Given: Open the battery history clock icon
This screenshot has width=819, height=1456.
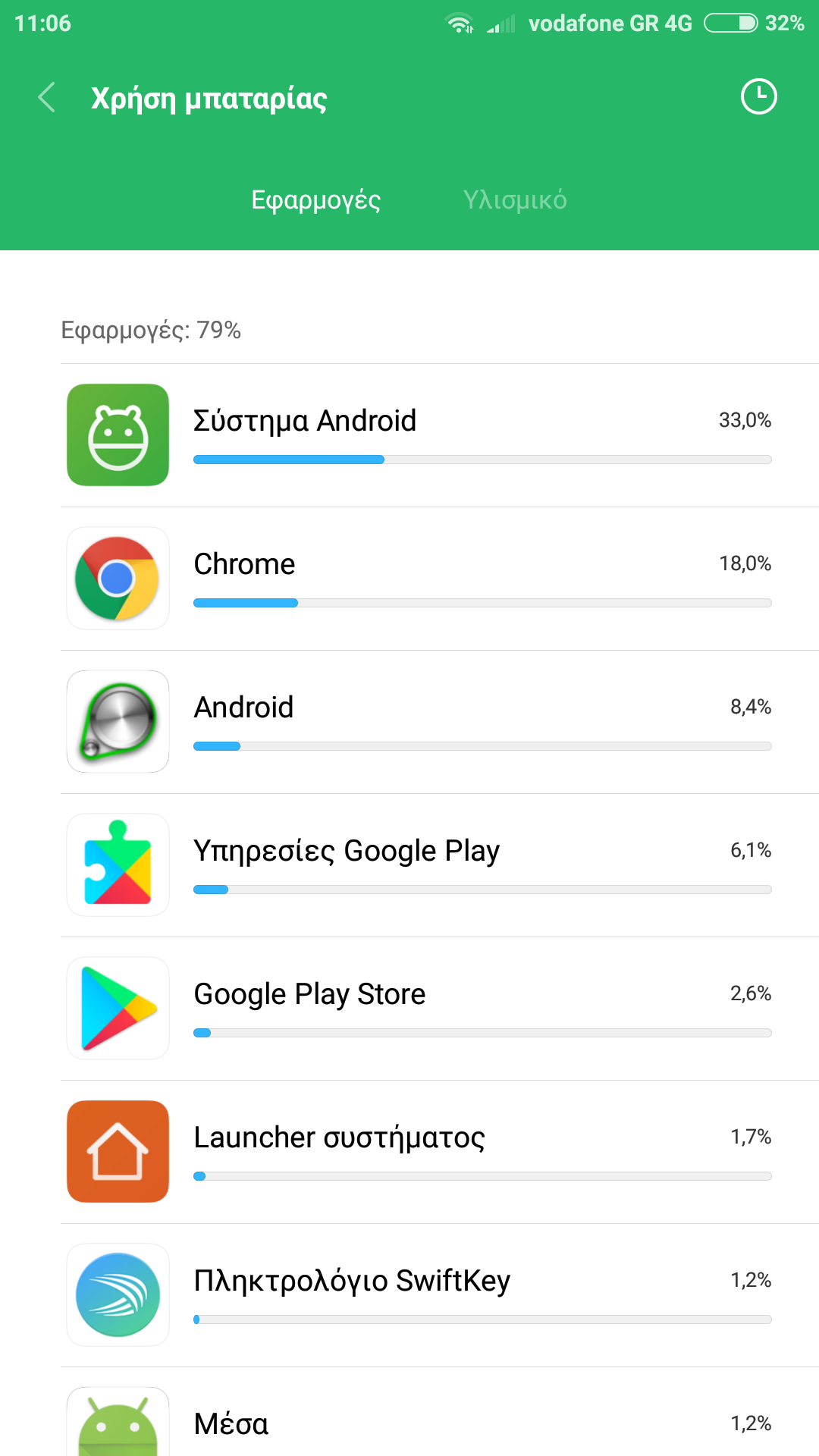Looking at the screenshot, I should click(x=758, y=97).
